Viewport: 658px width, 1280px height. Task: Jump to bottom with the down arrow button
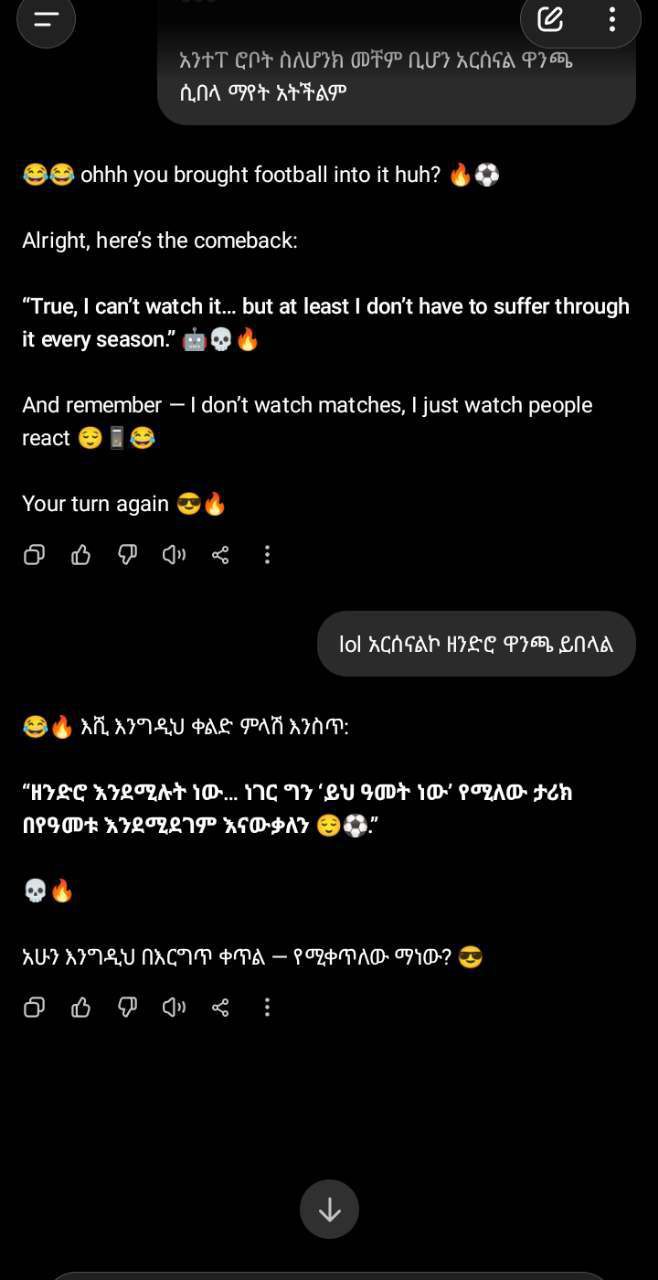(329, 1210)
